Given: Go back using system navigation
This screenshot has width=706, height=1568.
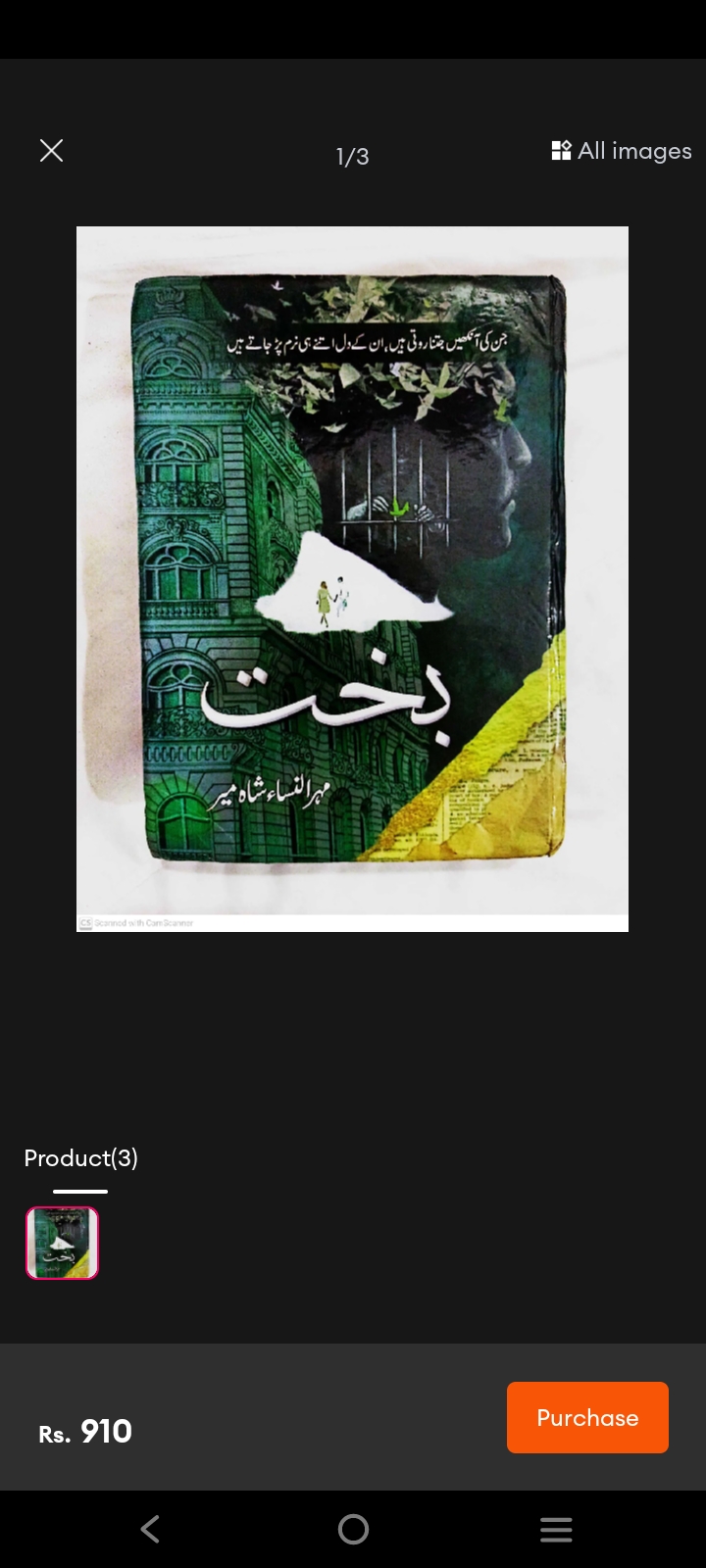Looking at the screenshot, I should tap(150, 1529).
